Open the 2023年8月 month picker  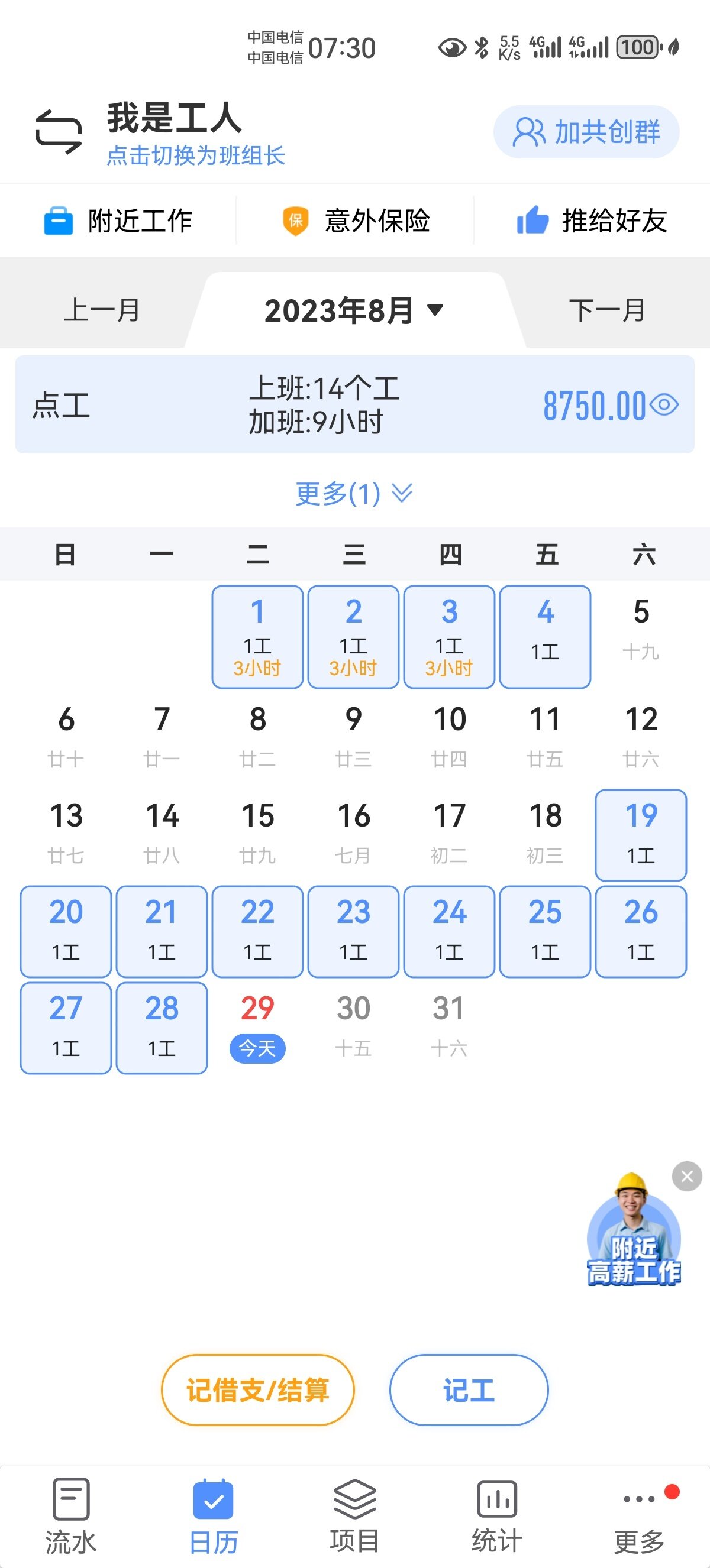coord(354,310)
